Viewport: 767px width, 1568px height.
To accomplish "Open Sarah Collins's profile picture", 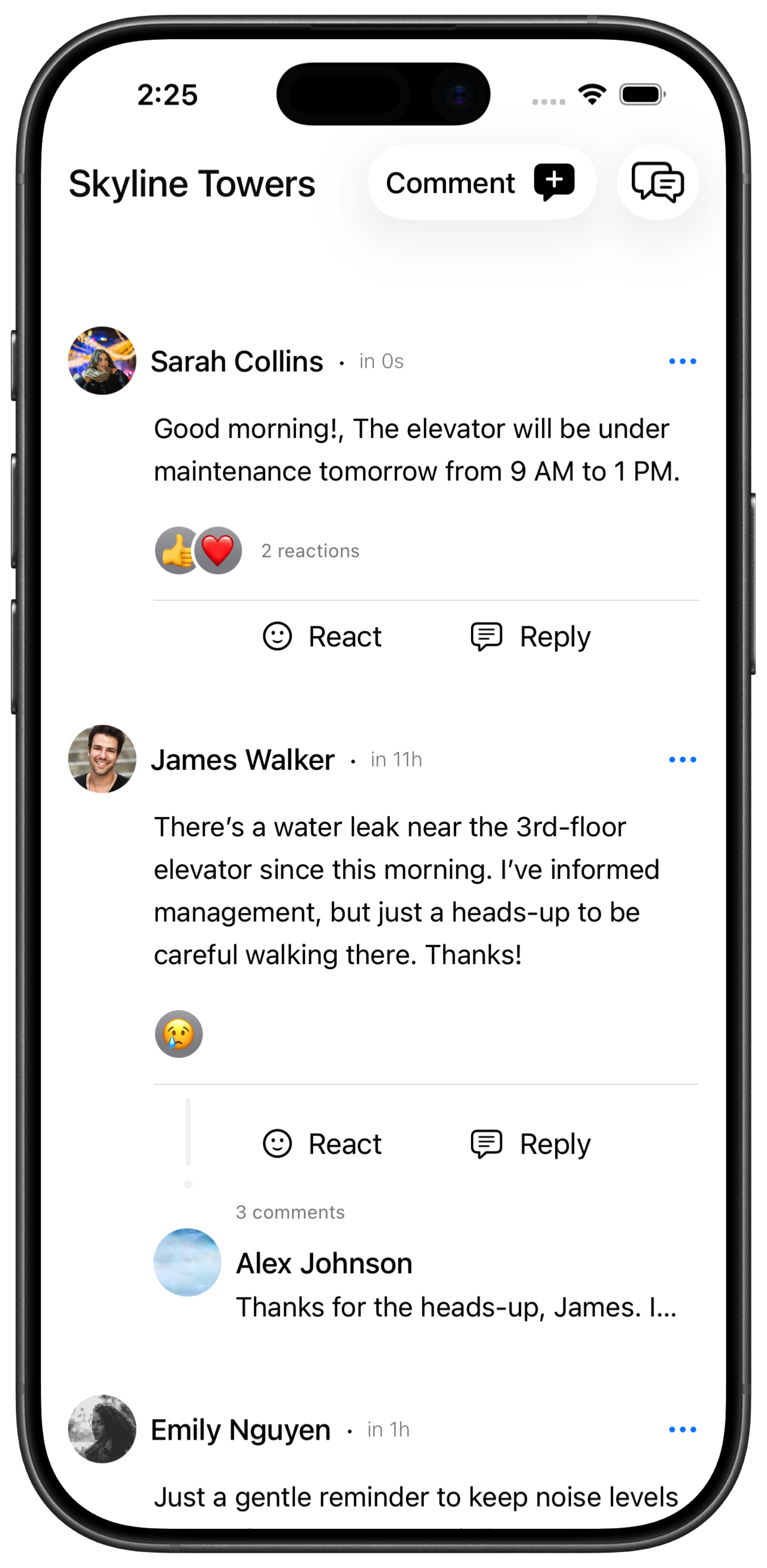I will click(x=102, y=361).
